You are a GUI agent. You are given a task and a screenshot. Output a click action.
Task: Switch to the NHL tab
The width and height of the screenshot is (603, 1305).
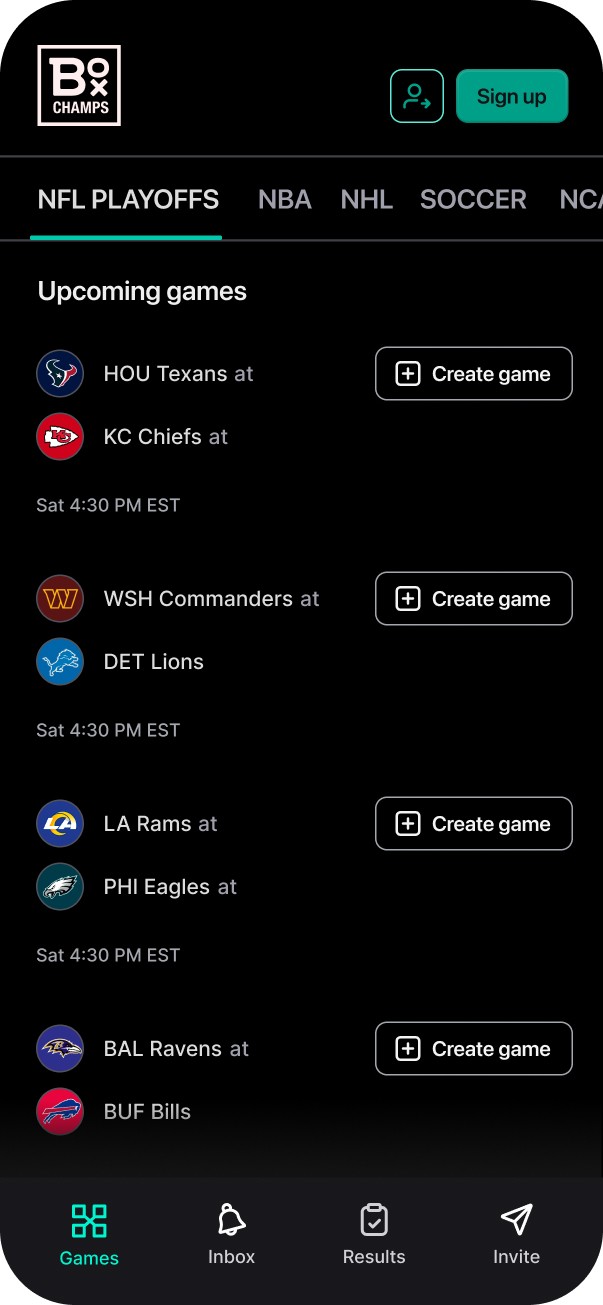click(366, 199)
